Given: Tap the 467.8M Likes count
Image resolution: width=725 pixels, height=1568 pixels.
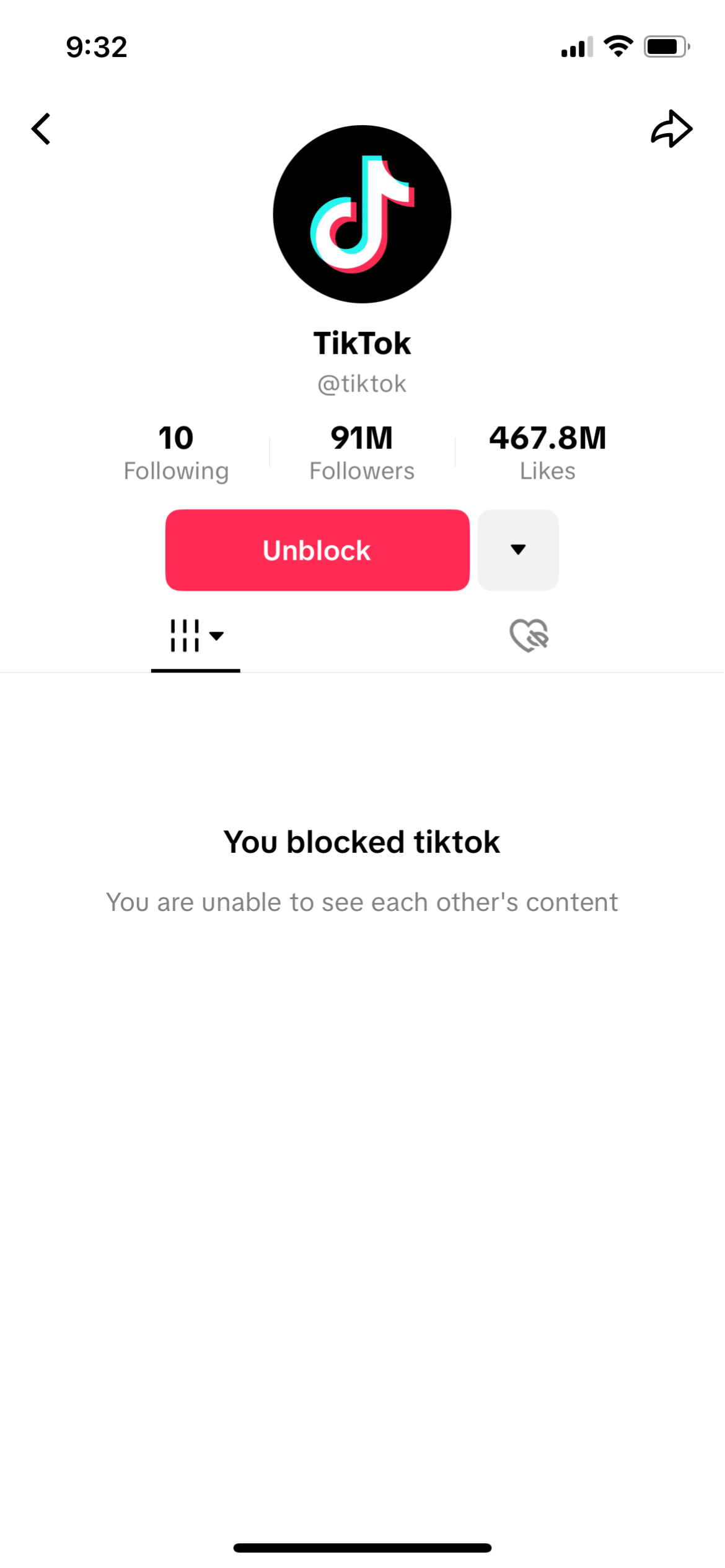Looking at the screenshot, I should 548,451.
